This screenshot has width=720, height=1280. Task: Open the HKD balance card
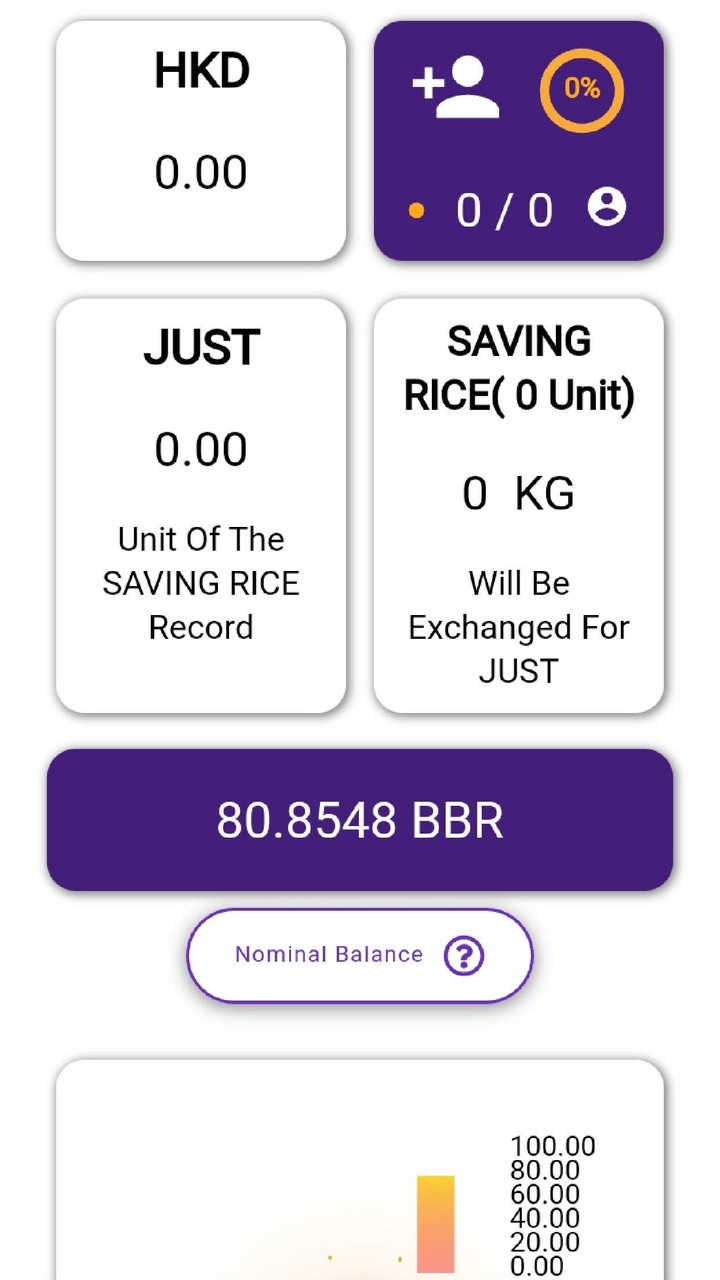(x=201, y=141)
